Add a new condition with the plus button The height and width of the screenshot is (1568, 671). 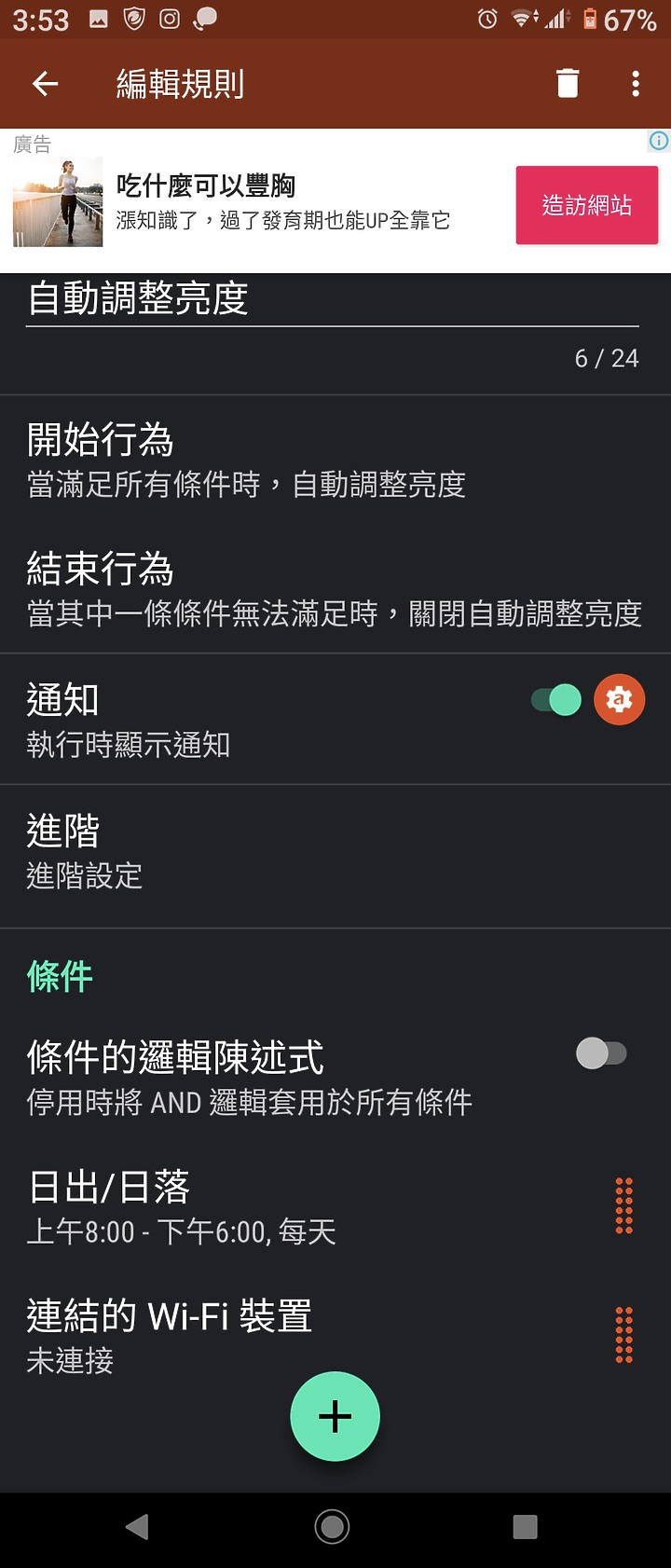(x=335, y=1416)
